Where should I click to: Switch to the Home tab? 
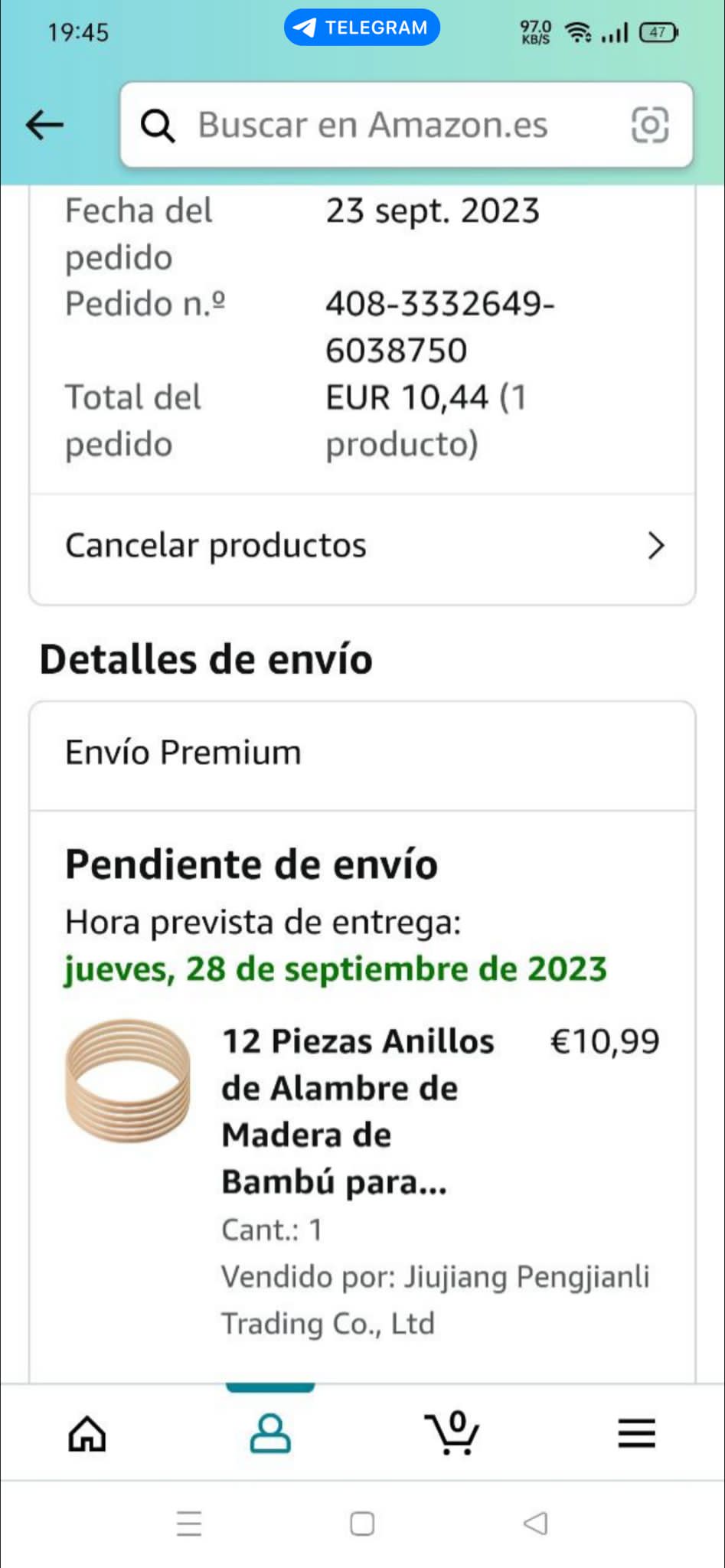[87, 1433]
